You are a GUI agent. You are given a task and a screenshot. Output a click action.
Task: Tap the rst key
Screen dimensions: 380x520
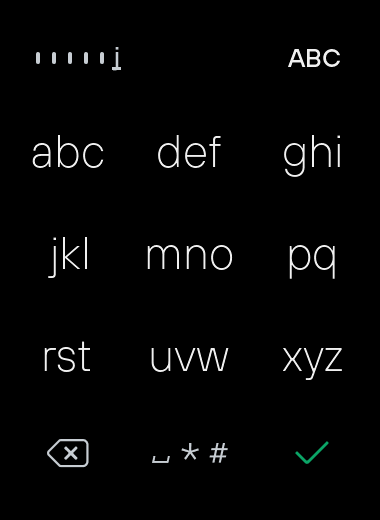67,357
